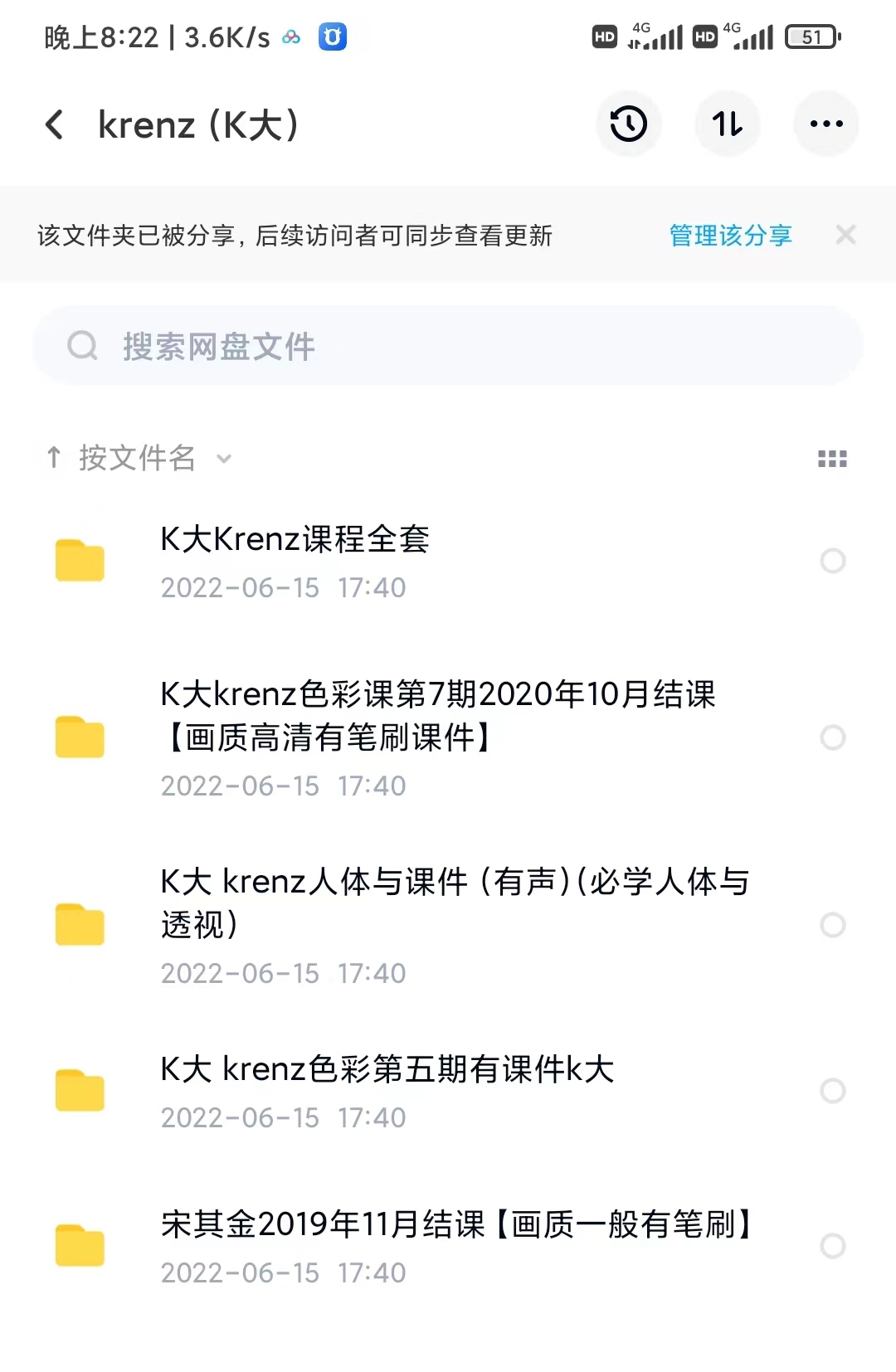
Task: Dismiss the share notice banner
Action: (x=845, y=235)
